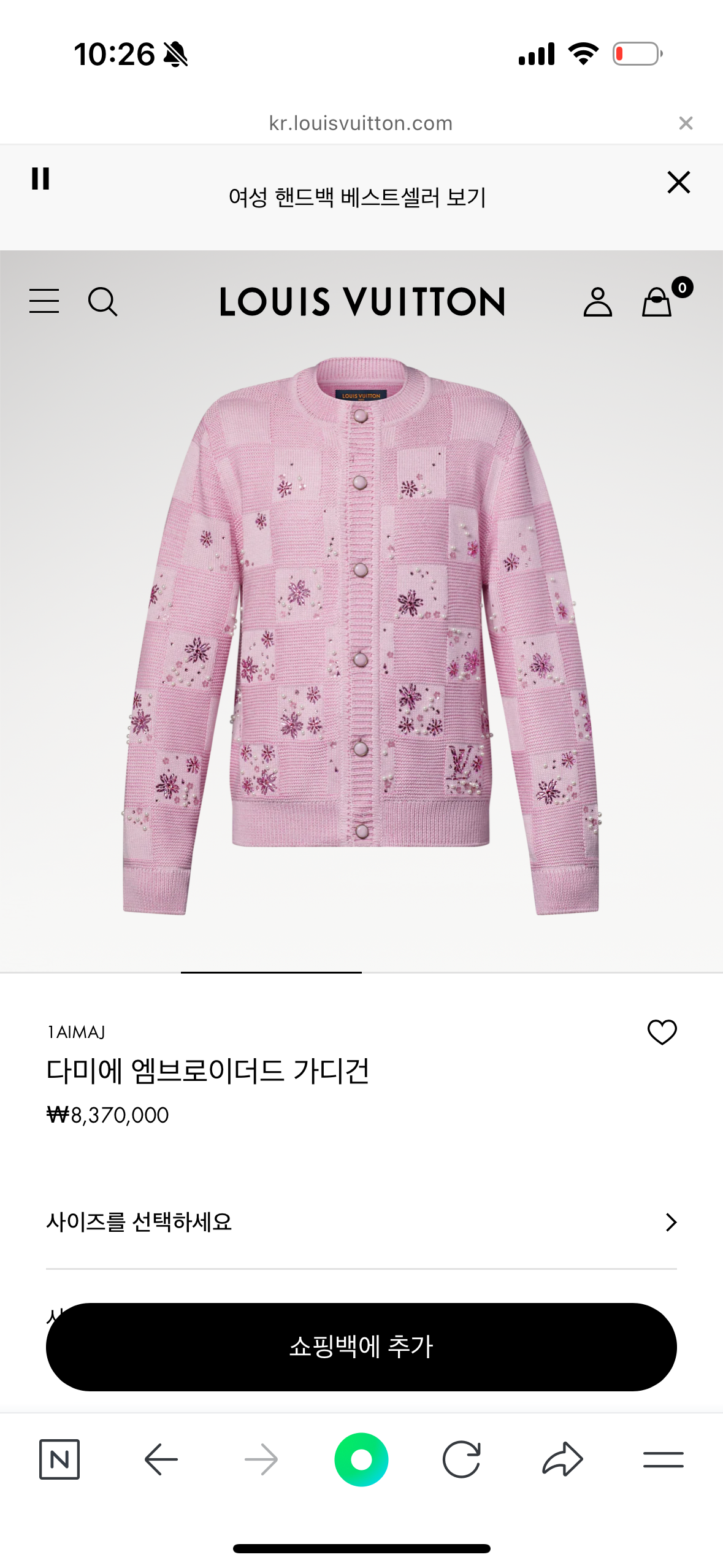Open the Naver home N button
Image resolution: width=723 pixels, height=1568 pixels.
59,1459
